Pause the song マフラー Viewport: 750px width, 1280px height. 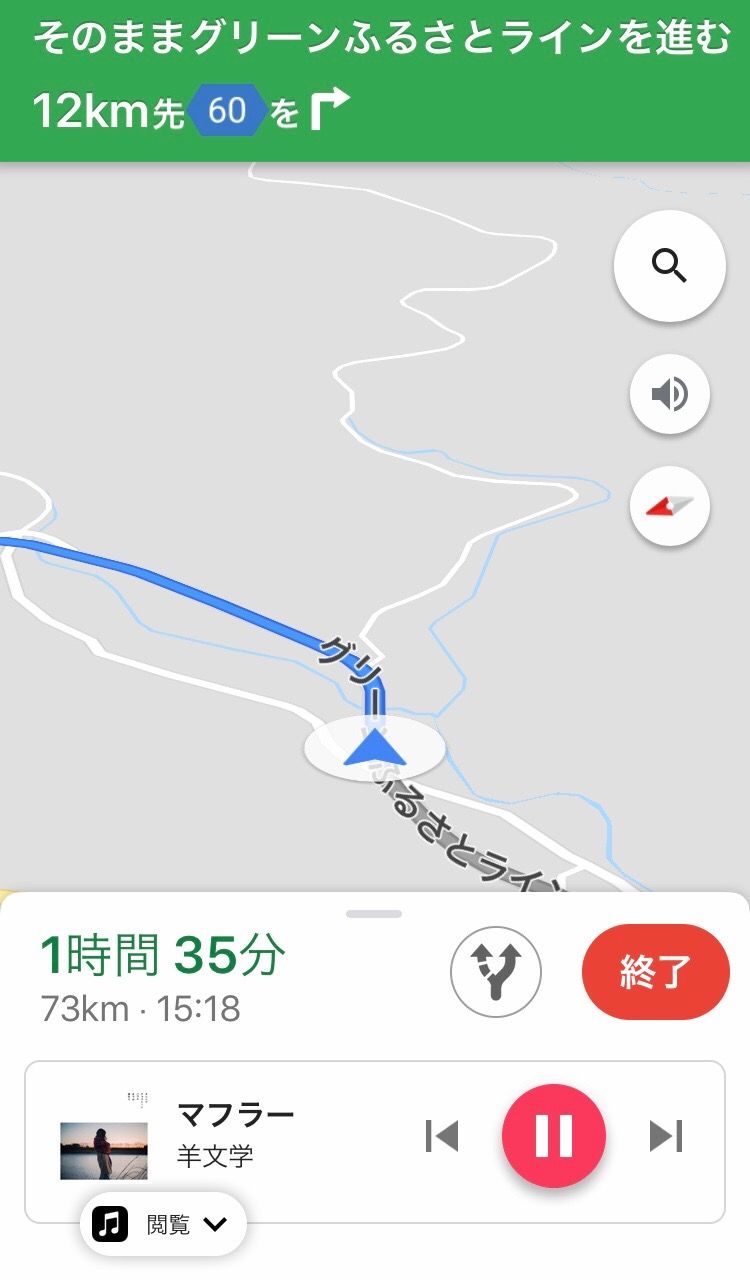[553, 1135]
